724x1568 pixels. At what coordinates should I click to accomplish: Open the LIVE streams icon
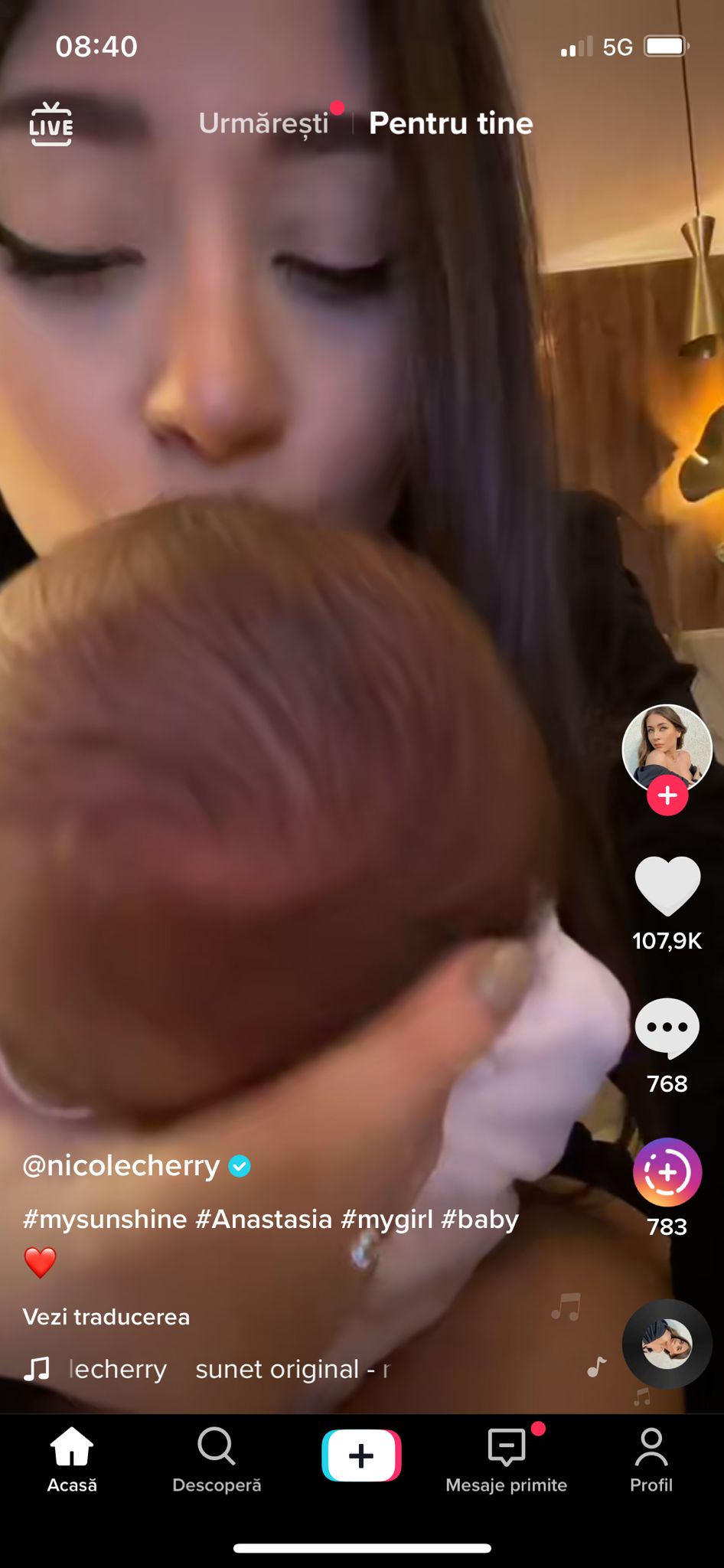click(x=51, y=124)
